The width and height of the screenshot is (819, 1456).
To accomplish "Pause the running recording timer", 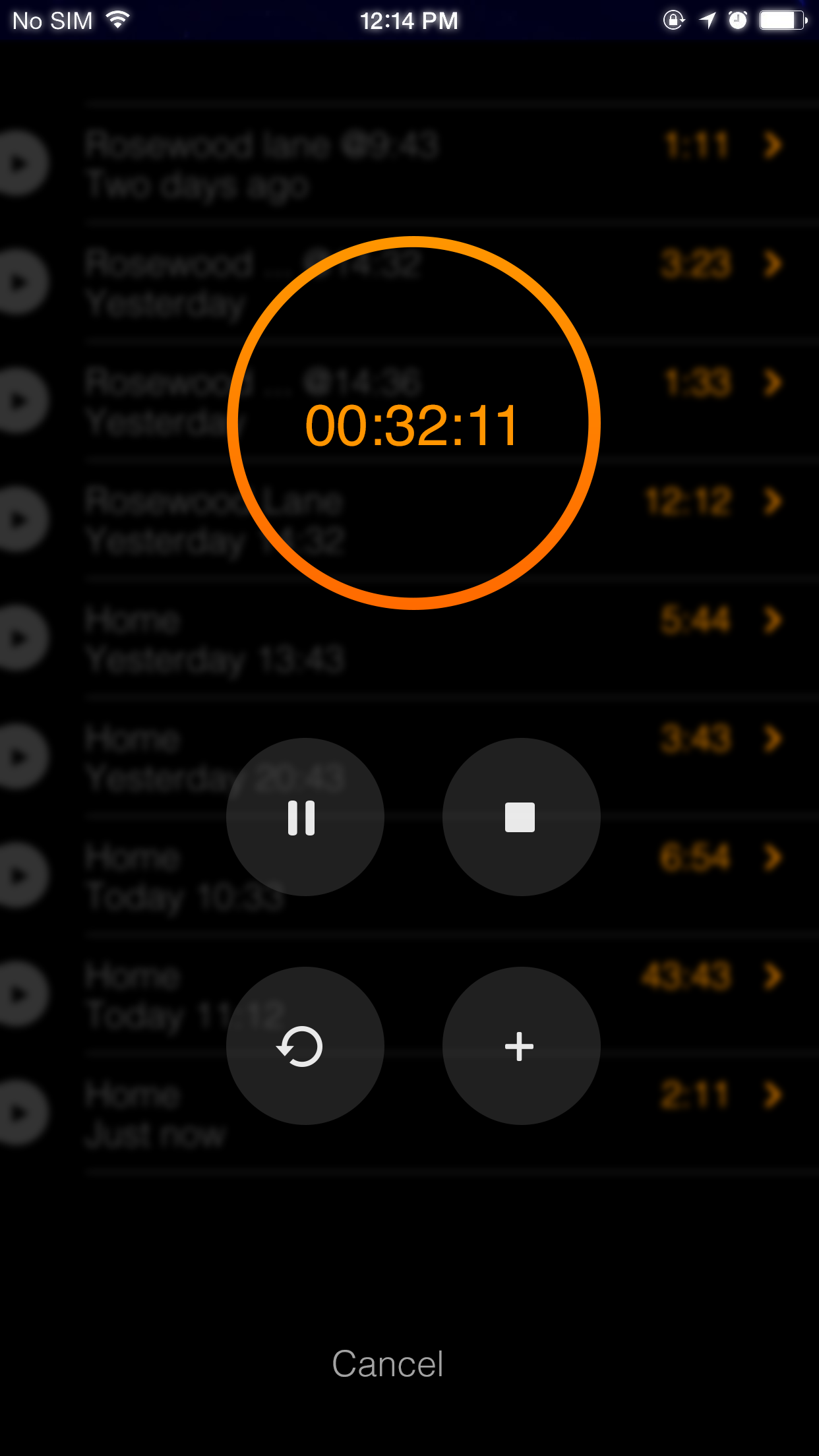I will (305, 817).
